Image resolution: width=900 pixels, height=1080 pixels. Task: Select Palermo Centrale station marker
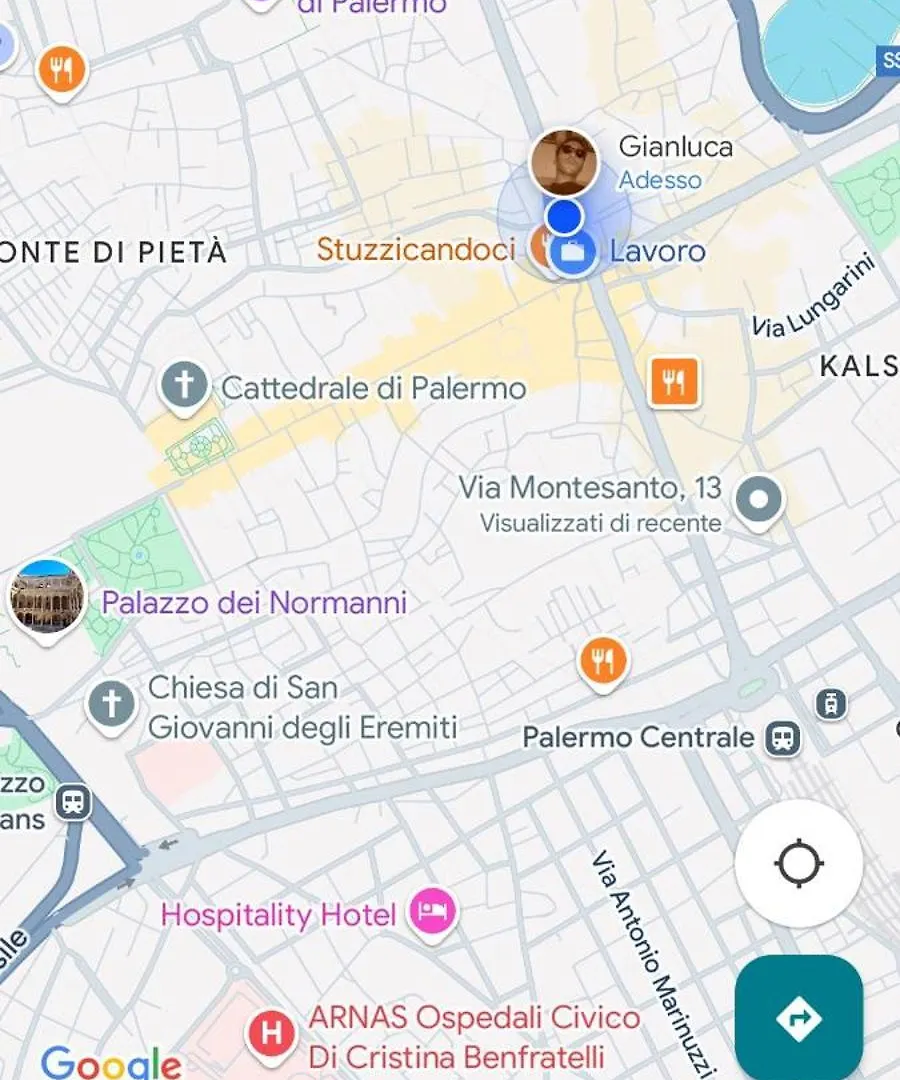(x=783, y=739)
